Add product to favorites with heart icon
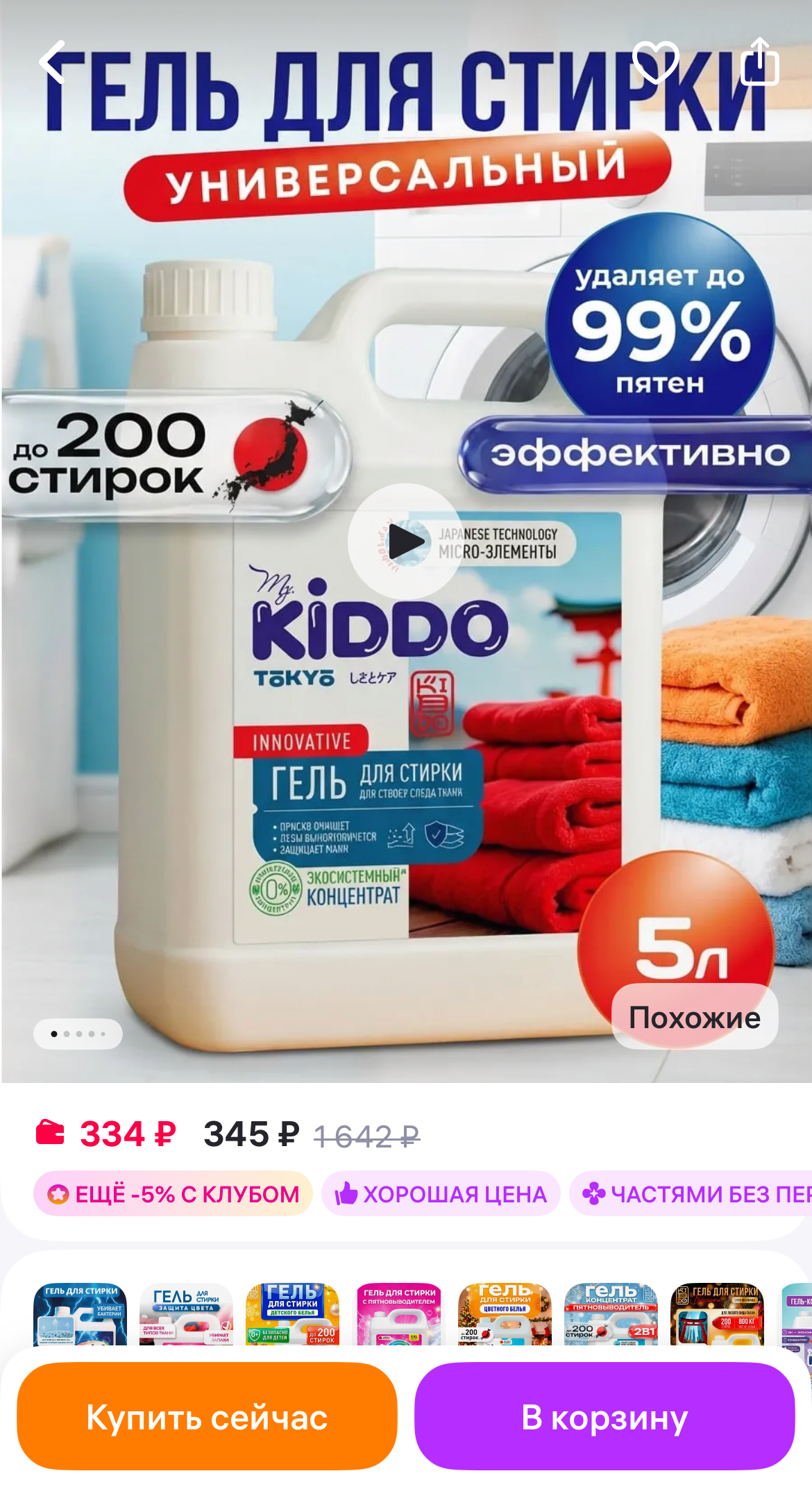This screenshot has height=1487, width=812. (x=656, y=62)
